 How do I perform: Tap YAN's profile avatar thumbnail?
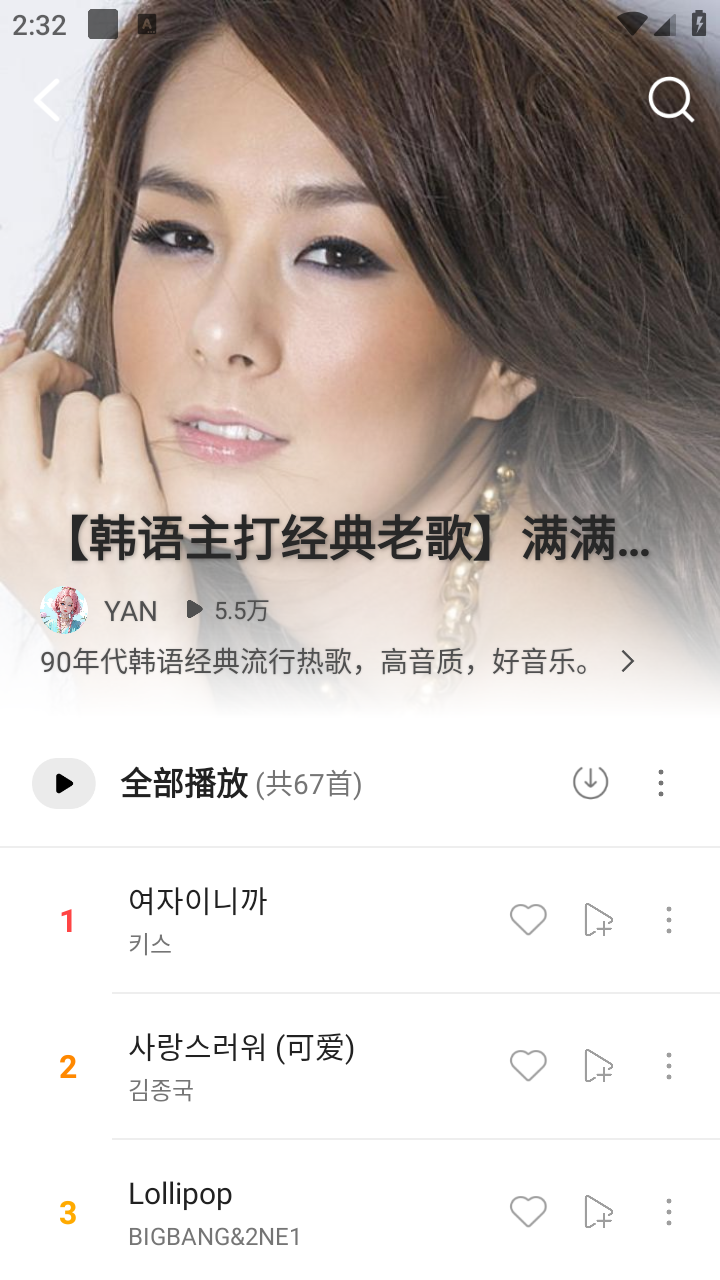point(63,610)
